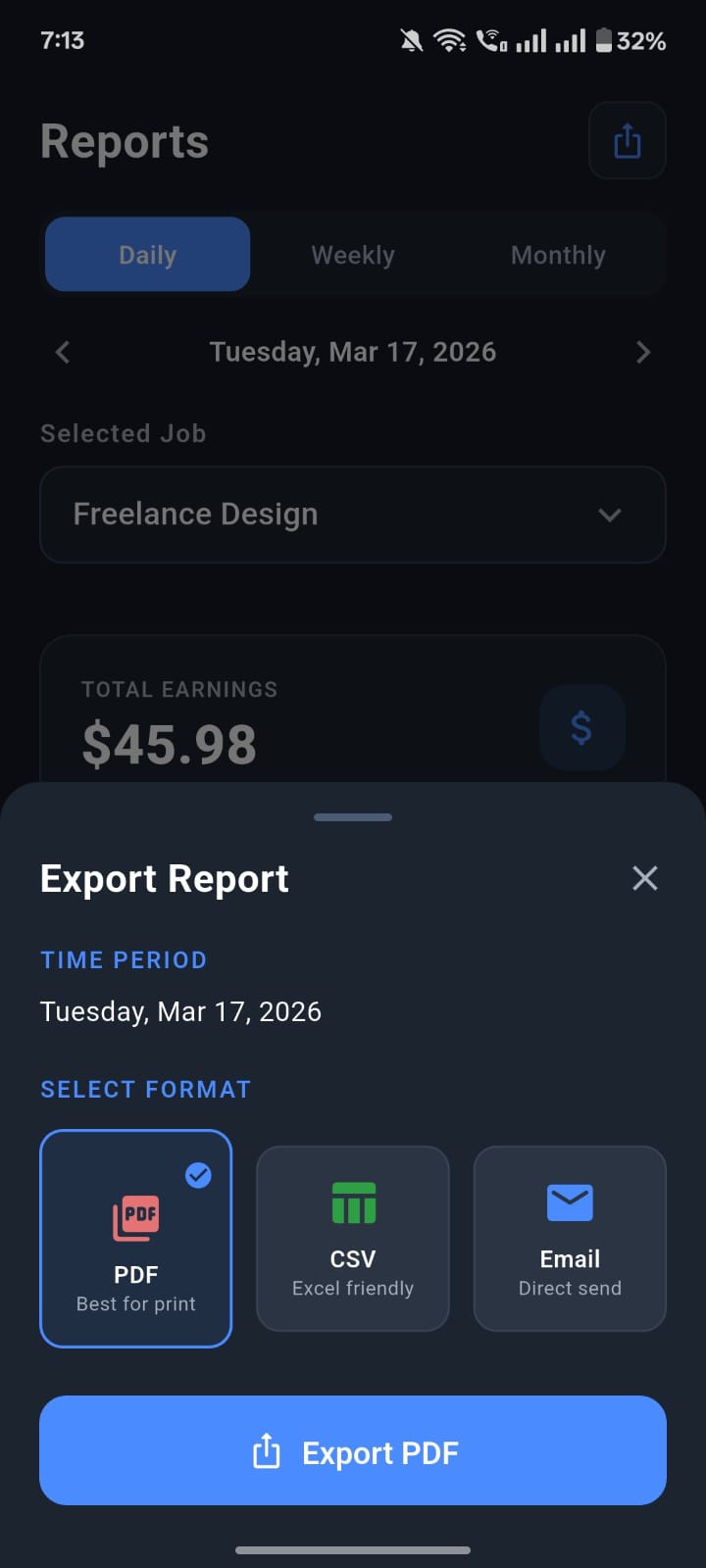Image resolution: width=706 pixels, height=1568 pixels.
Task: Tap the Freelance Design job field
Action: [x=352, y=514]
